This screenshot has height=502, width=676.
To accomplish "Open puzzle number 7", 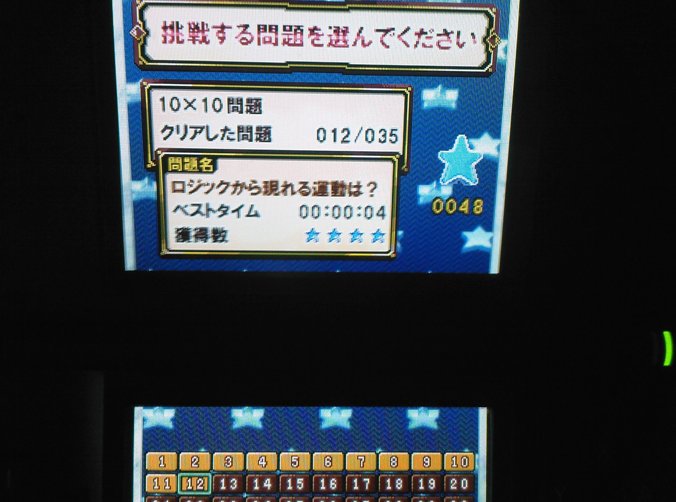I will [360, 463].
